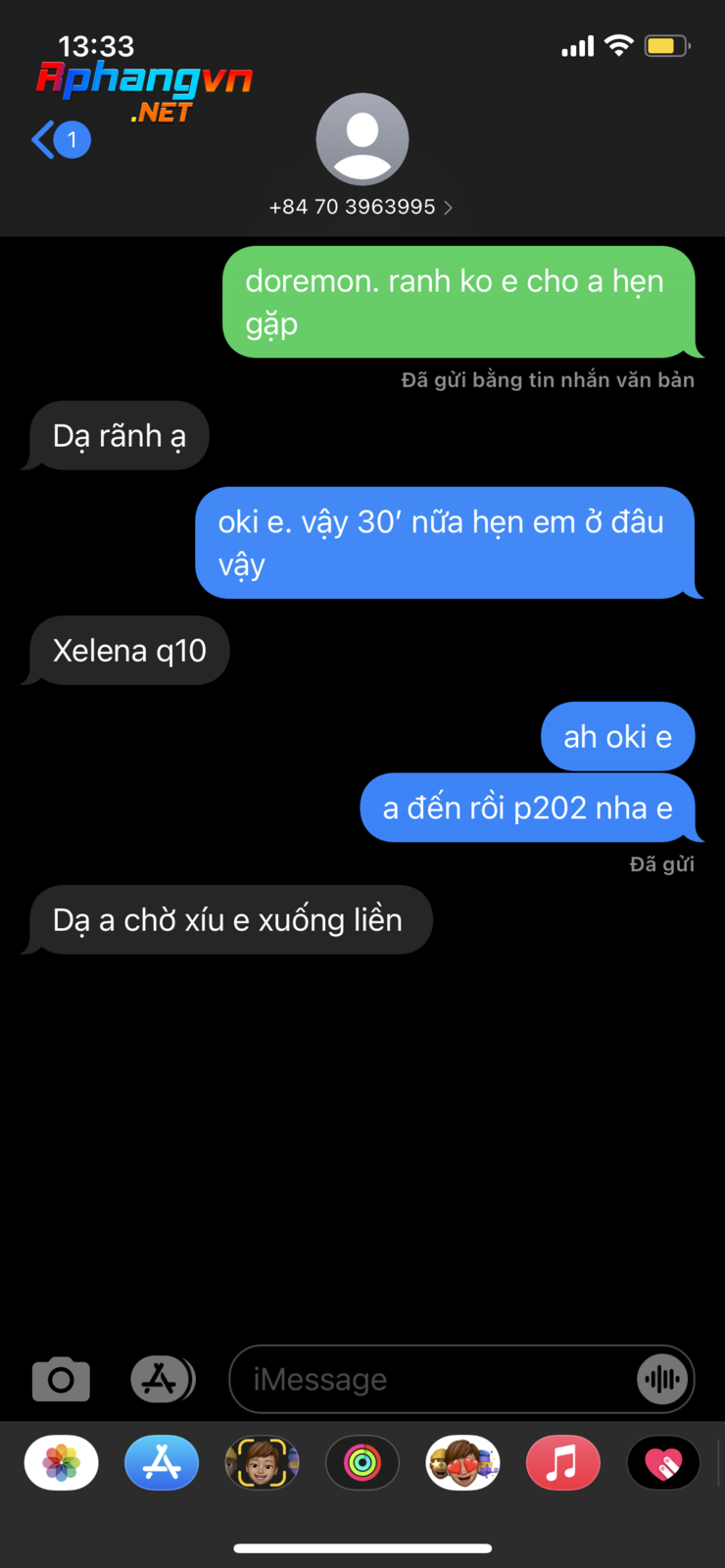
Task: Open Memoji stickers in the app strip
Action: [462, 1463]
